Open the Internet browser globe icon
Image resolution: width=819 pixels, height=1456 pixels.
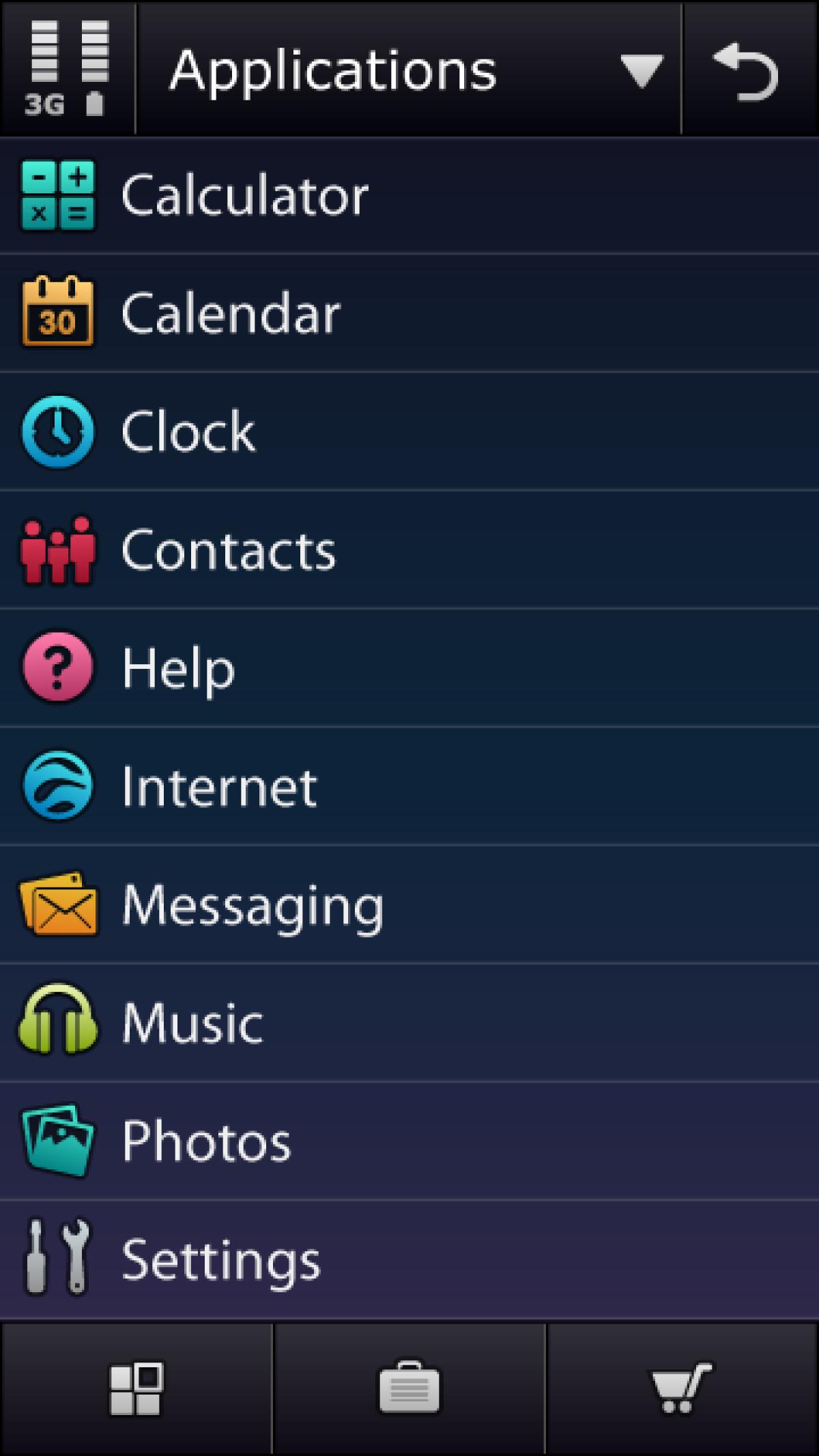coord(58,786)
